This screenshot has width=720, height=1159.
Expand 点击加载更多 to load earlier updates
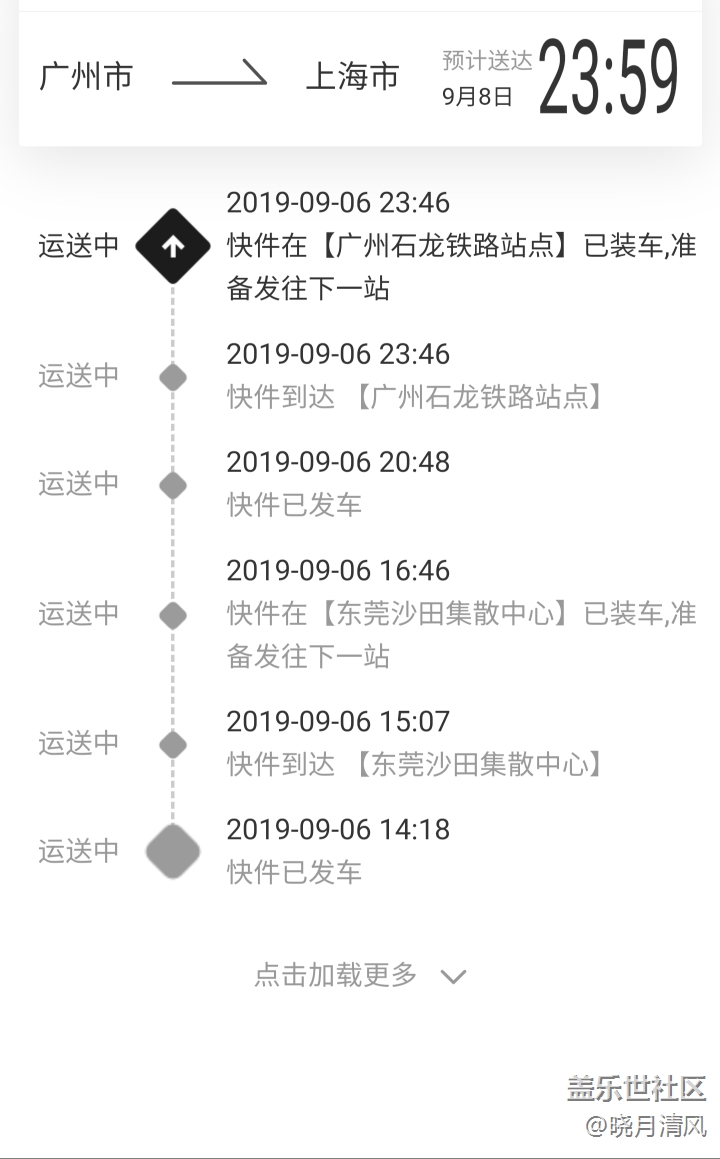pos(360,975)
